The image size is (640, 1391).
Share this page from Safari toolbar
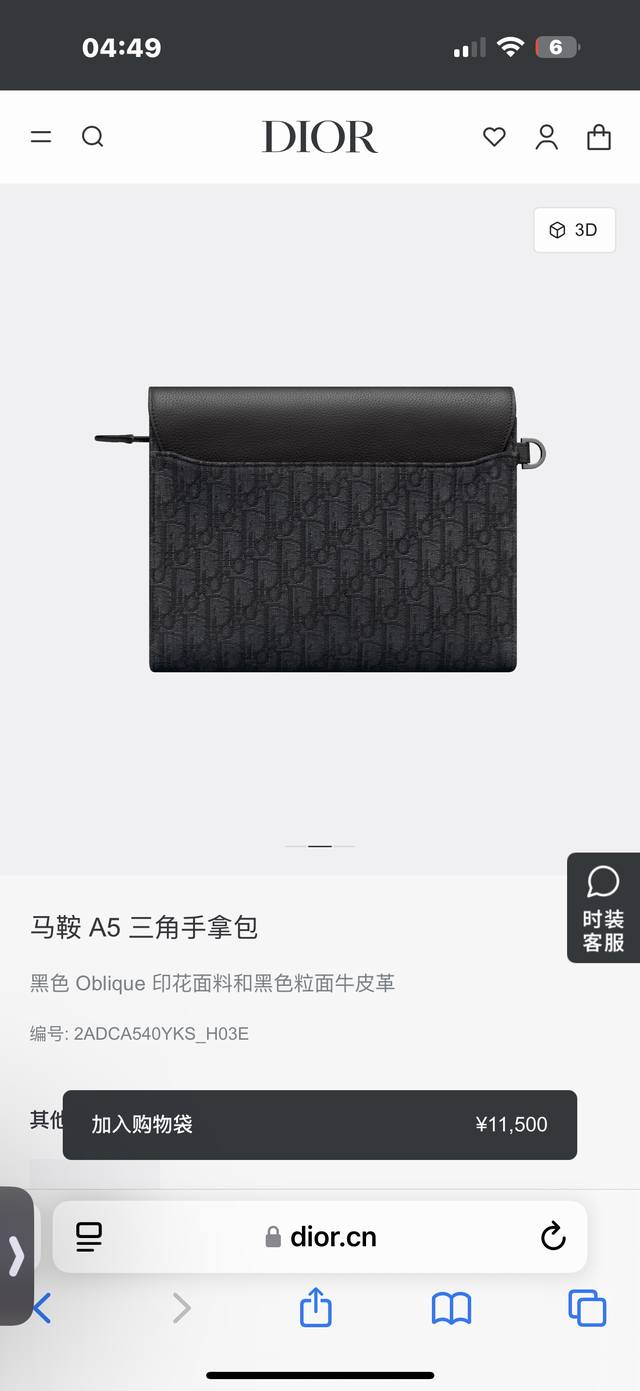[x=316, y=1307]
